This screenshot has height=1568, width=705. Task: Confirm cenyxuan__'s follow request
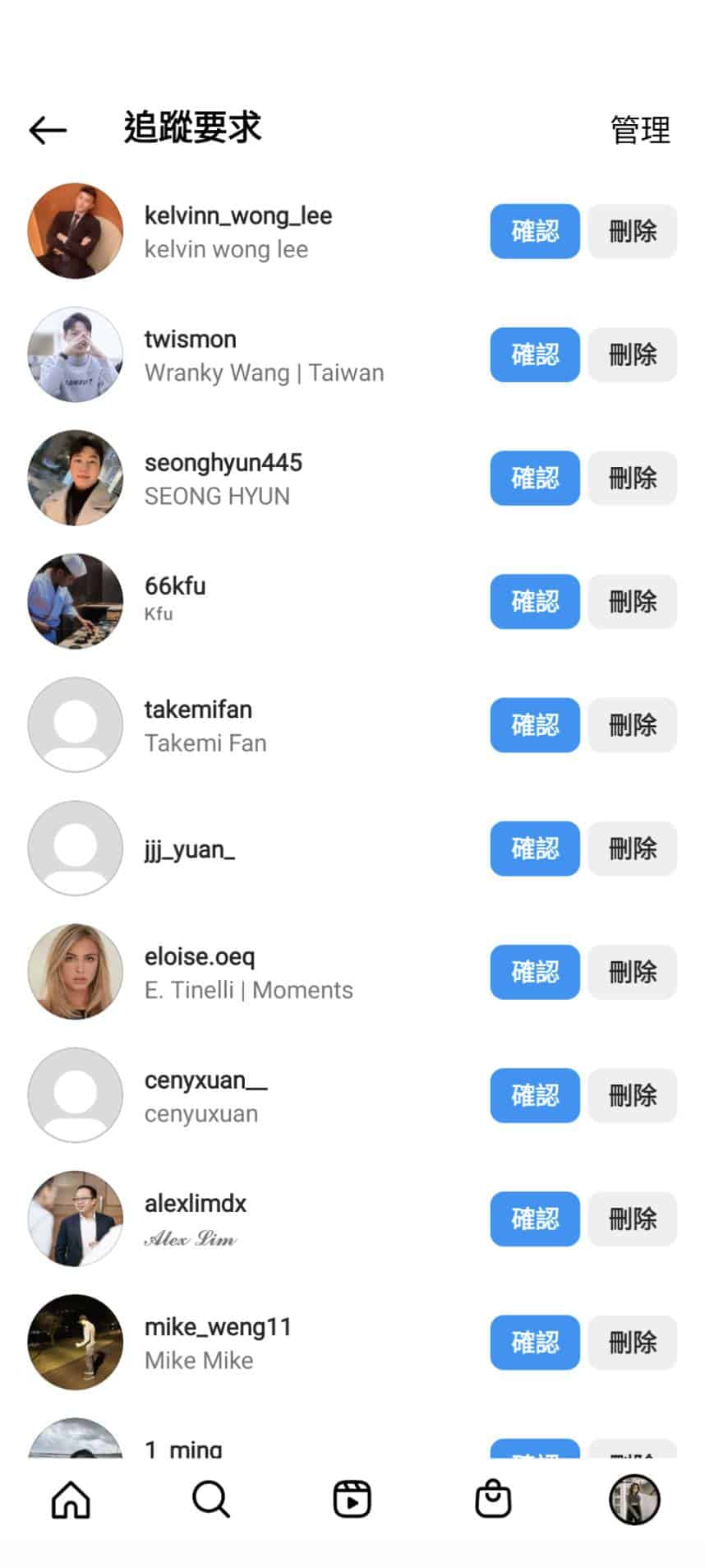click(x=534, y=1095)
